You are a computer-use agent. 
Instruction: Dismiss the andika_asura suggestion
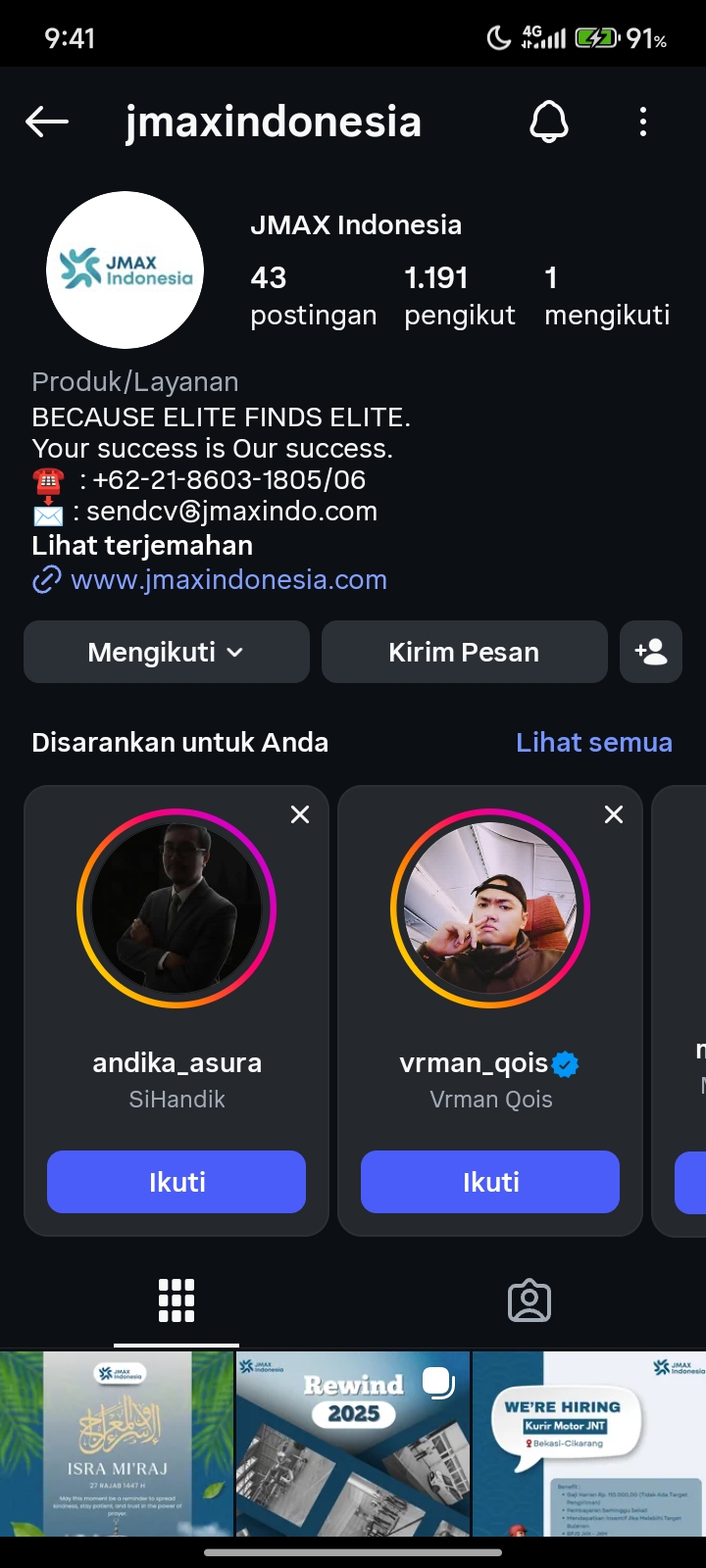coord(300,814)
